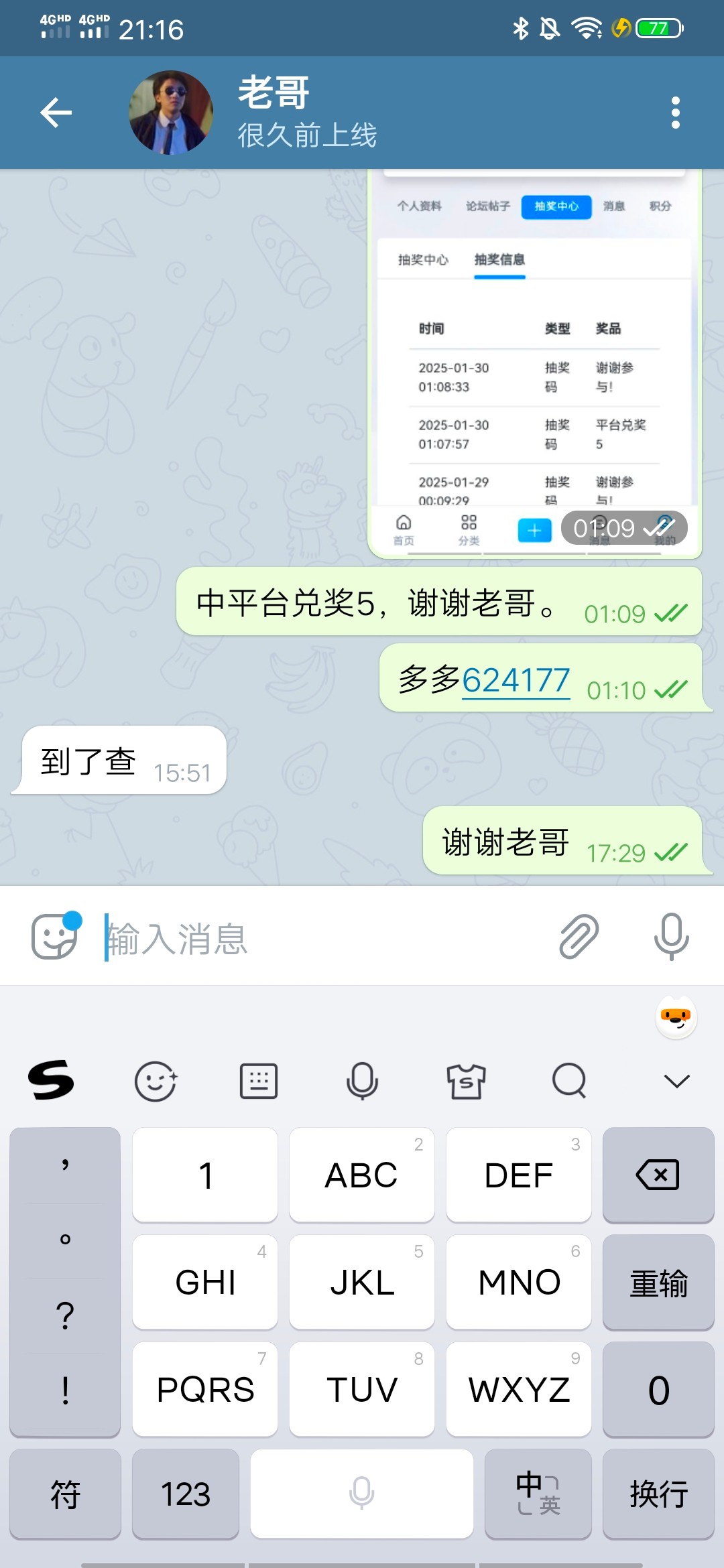
Task: Toggle Chinese/English input with 中英 key
Action: click(x=538, y=1494)
